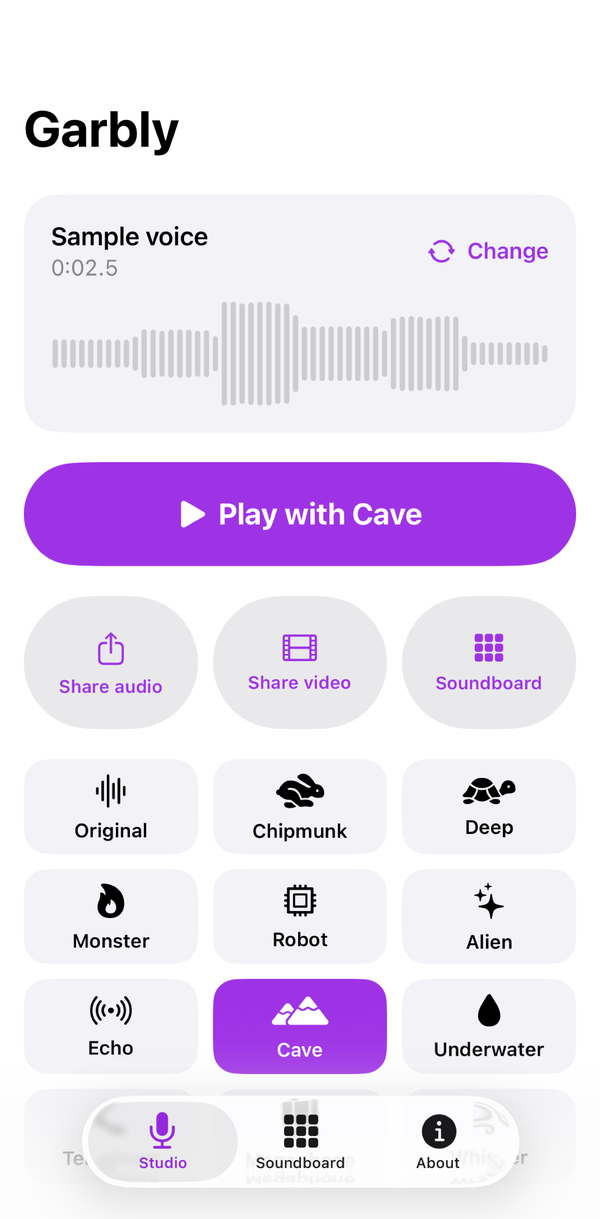
Task: Choose the Chipmunk voice effect
Action: [x=300, y=807]
